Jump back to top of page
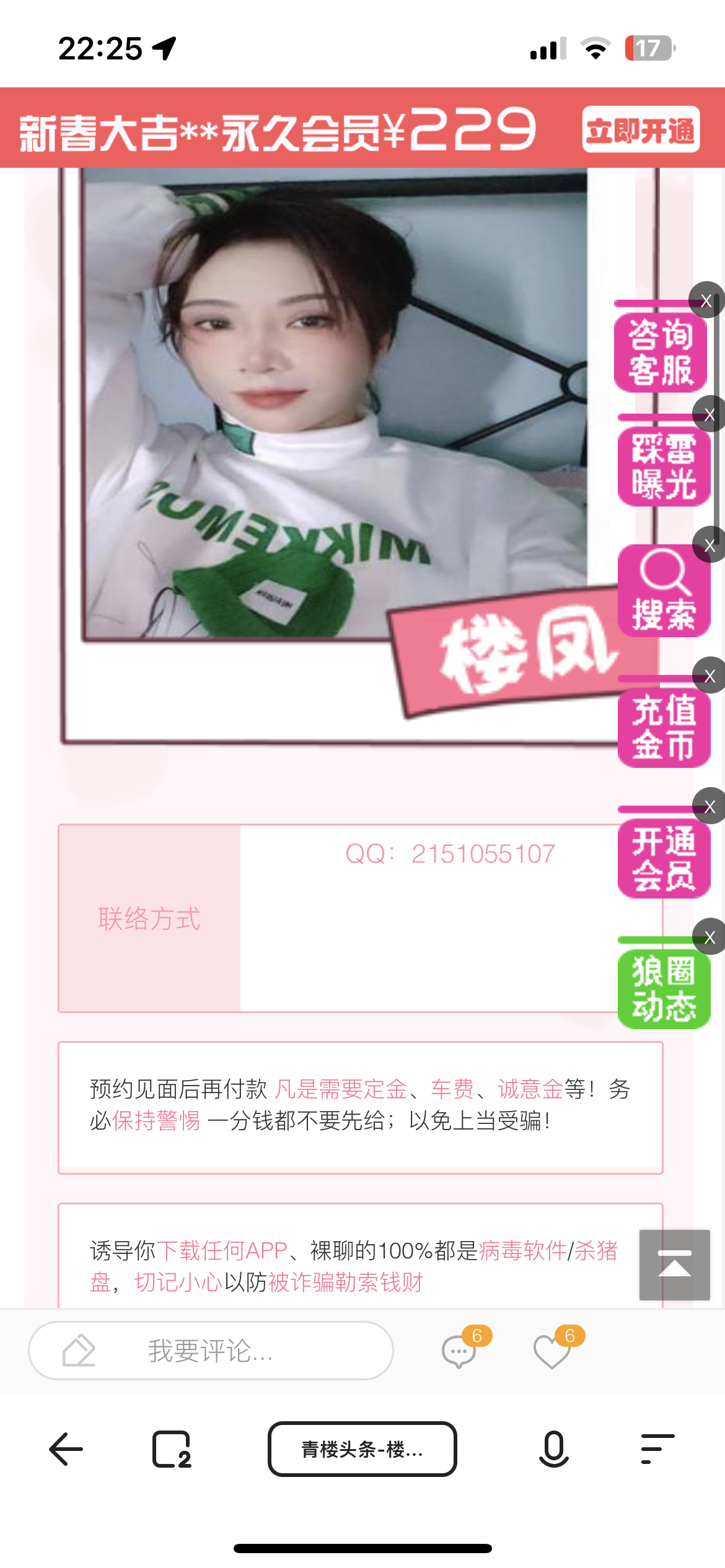This screenshot has width=725, height=1568. point(674,1265)
